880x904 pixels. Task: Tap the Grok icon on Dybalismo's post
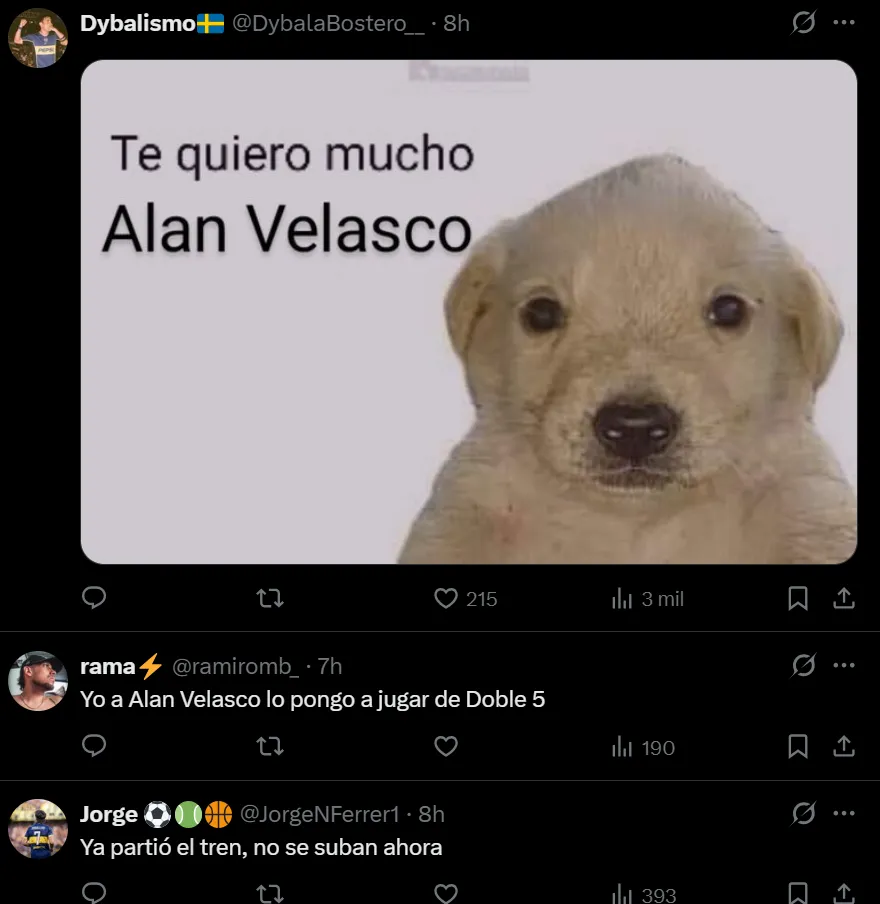[x=803, y=23]
